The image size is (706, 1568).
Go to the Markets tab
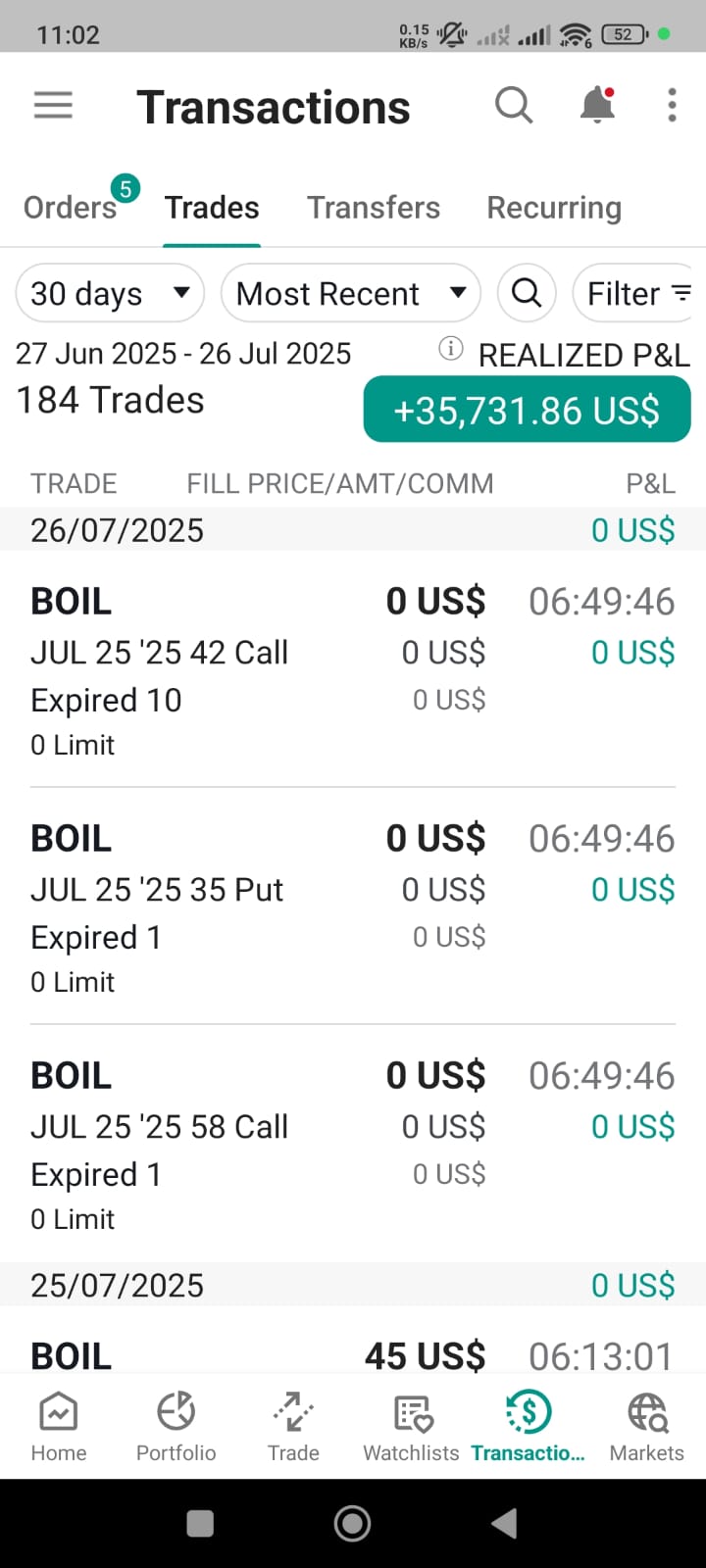pos(647,1426)
